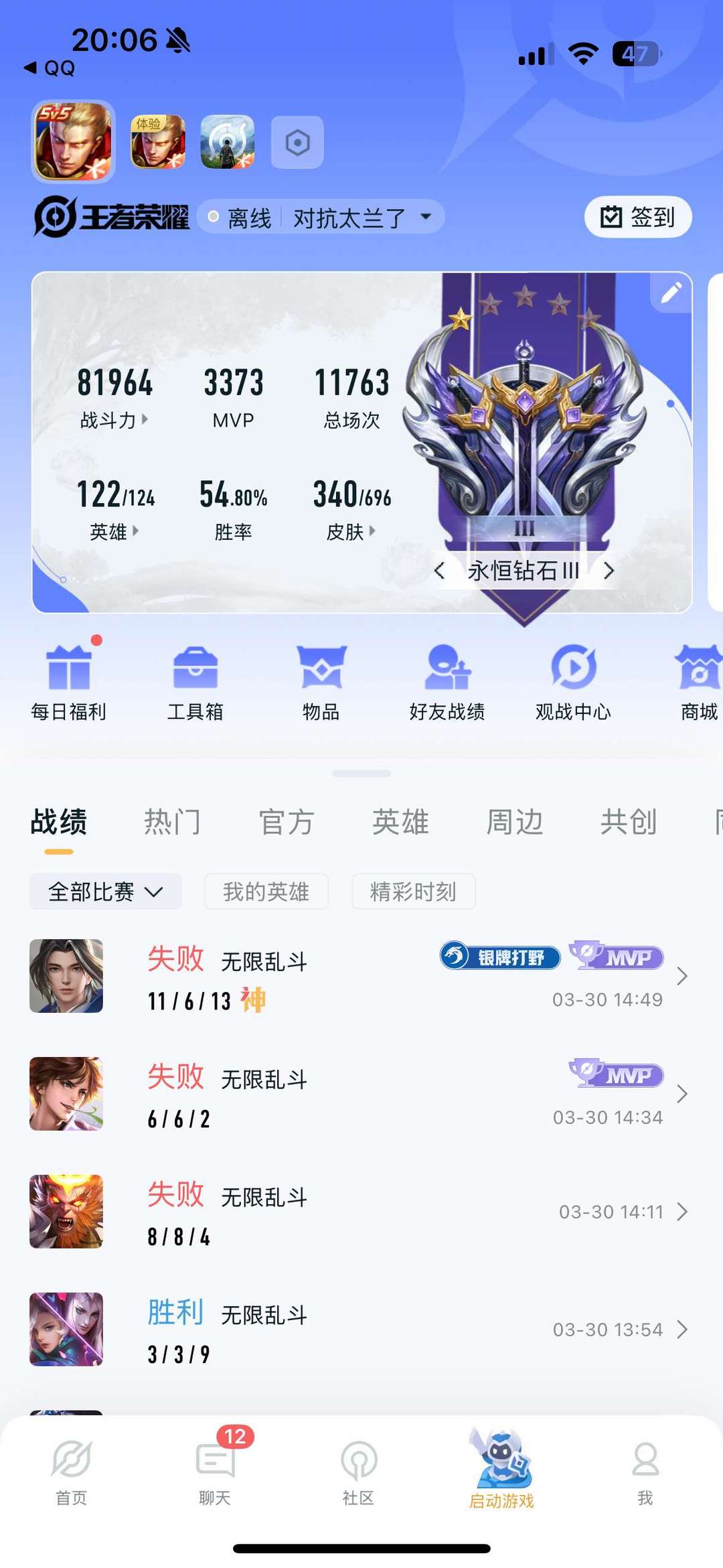Expand the 全部比赛 match filter
The height and width of the screenshot is (1568, 723).
[x=106, y=892]
